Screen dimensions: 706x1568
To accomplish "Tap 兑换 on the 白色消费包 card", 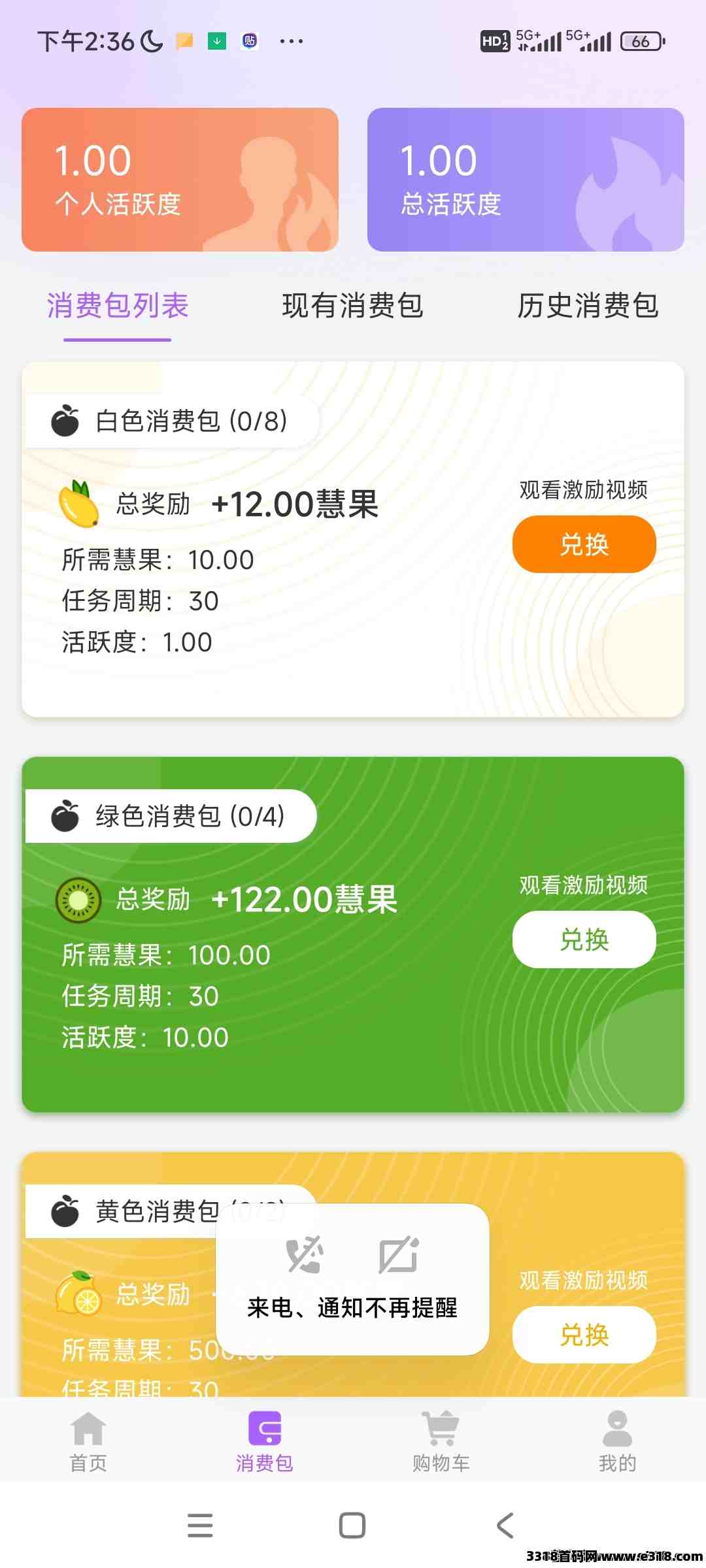I will click(x=584, y=544).
